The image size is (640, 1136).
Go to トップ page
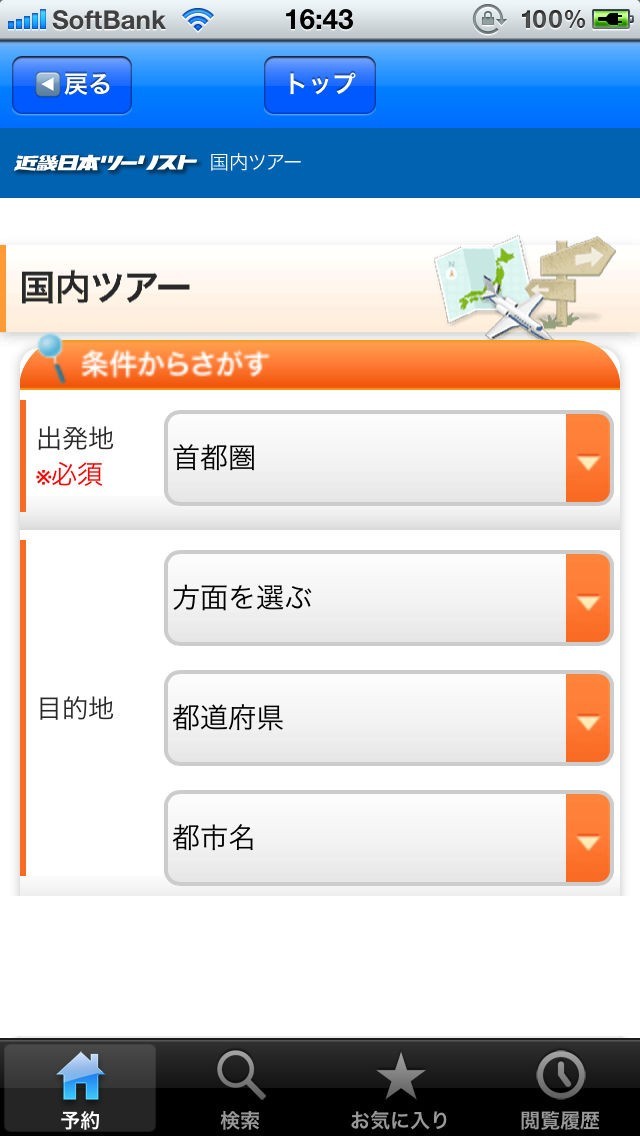[x=319, y=85]
